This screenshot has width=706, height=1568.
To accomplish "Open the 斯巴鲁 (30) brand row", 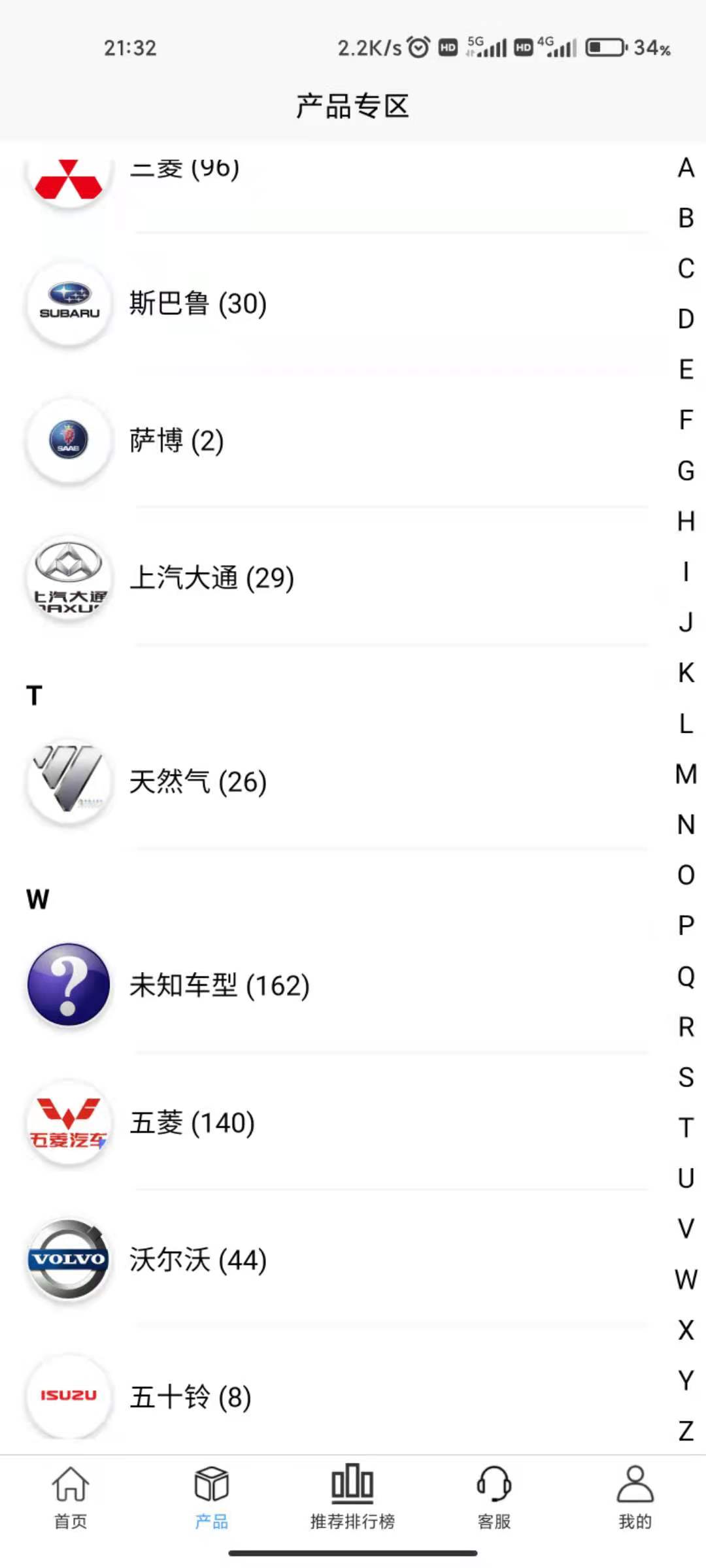I will [x=198, y=304].
